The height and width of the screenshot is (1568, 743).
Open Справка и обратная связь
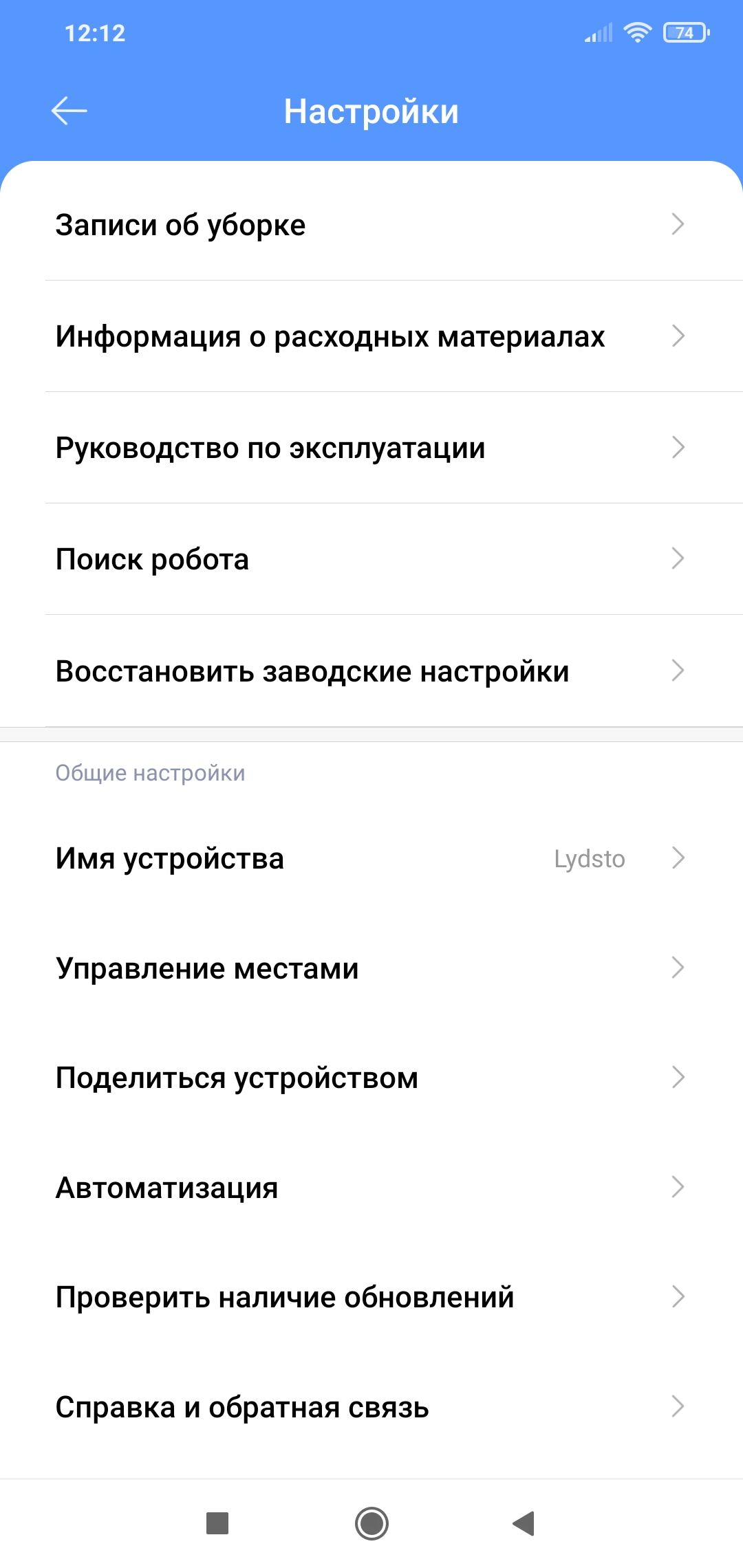[x=371, y=1407]
